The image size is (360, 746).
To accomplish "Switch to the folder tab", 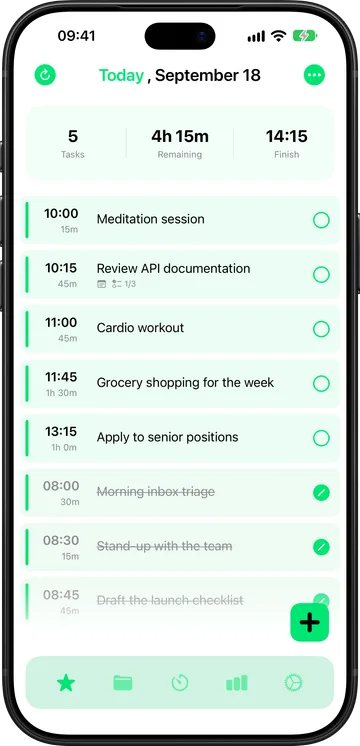I will click(123, 683).
